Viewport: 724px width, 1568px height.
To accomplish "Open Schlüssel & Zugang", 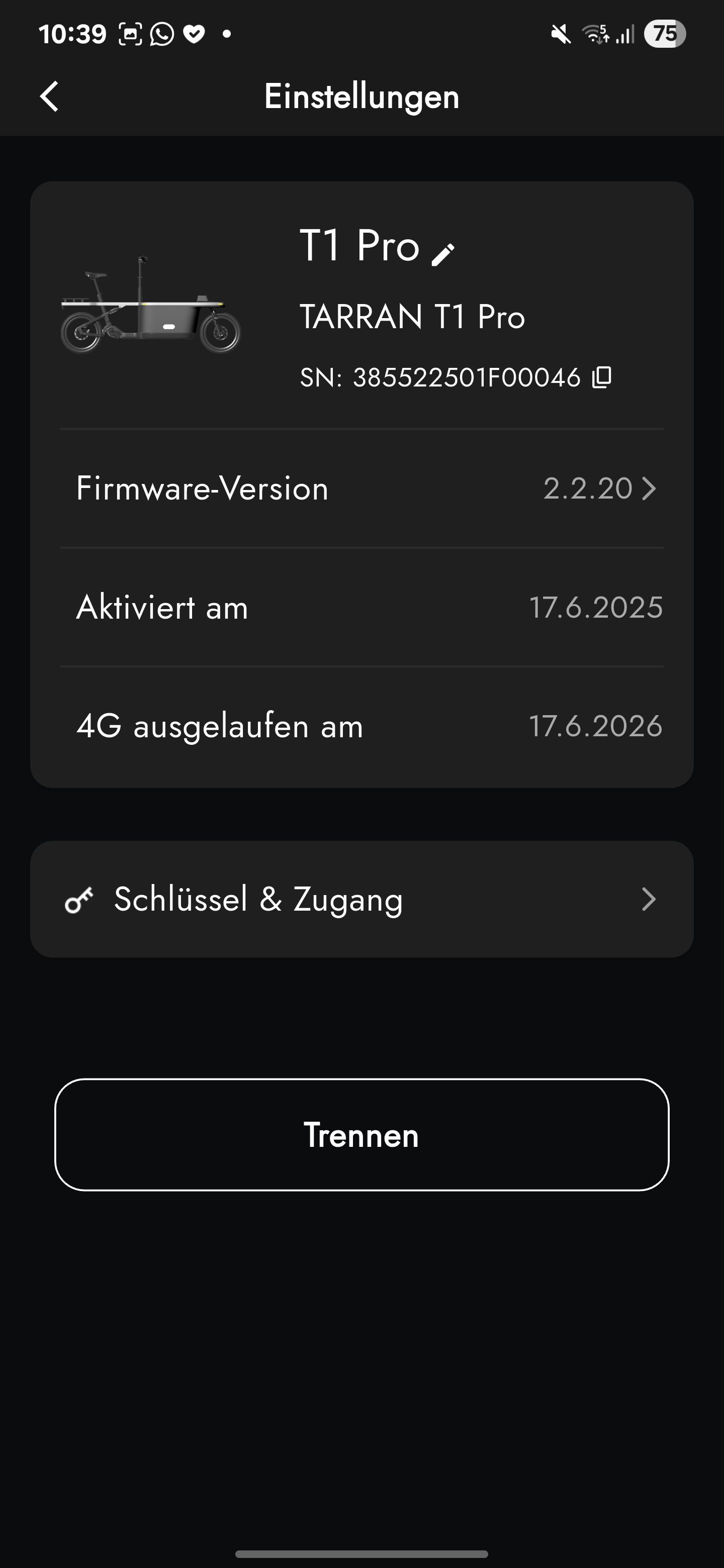I will (361, 899).
